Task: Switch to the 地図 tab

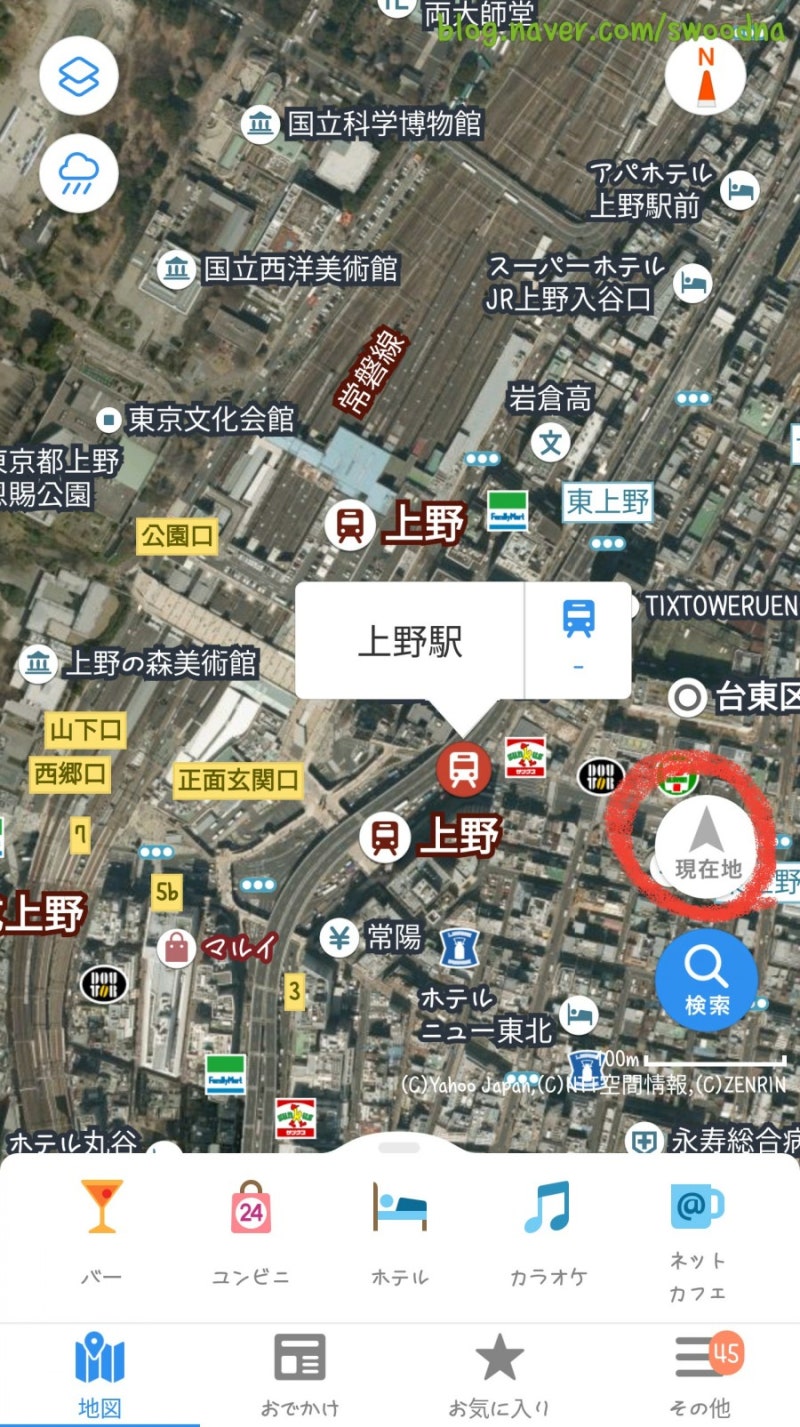Action: click(x=100, y=1375)
